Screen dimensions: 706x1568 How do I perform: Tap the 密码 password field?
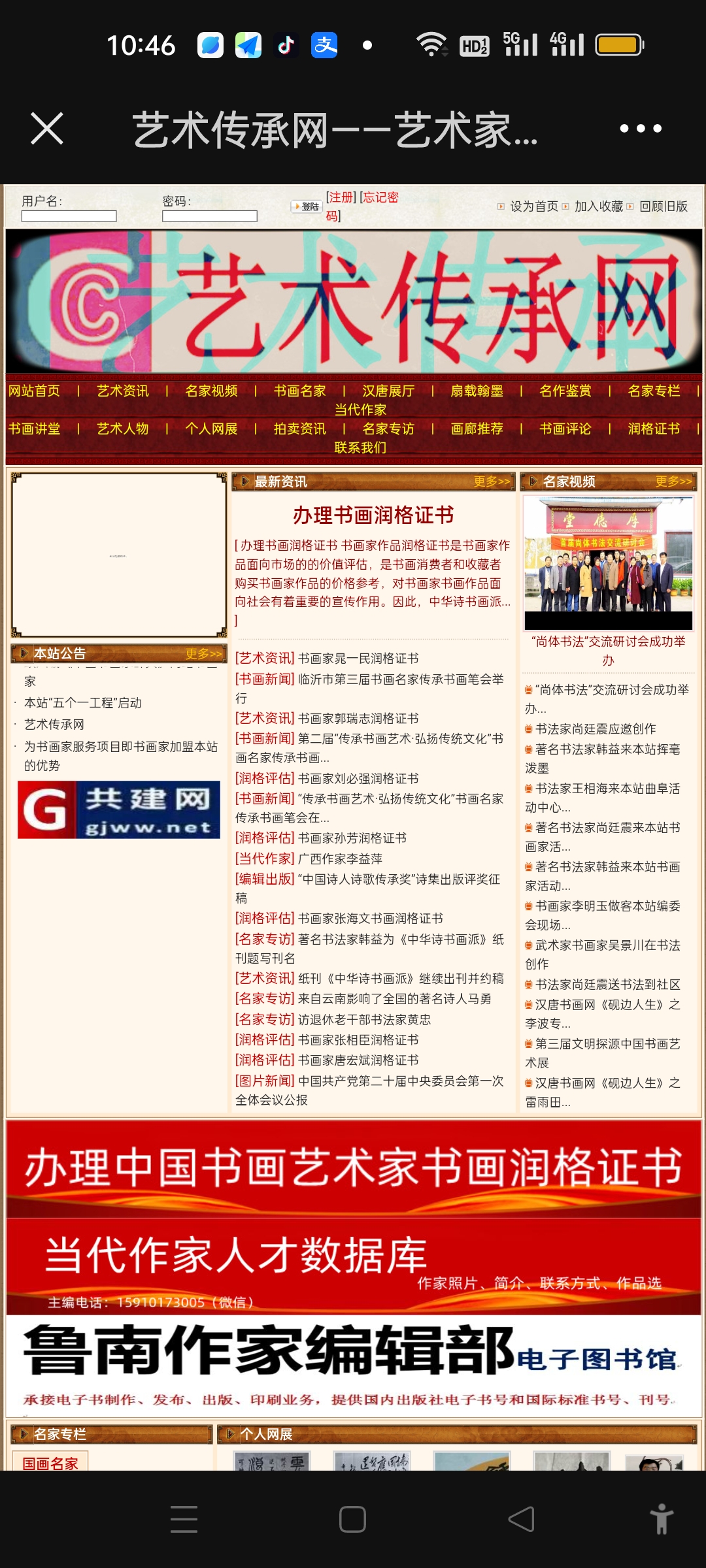(210, 216)
